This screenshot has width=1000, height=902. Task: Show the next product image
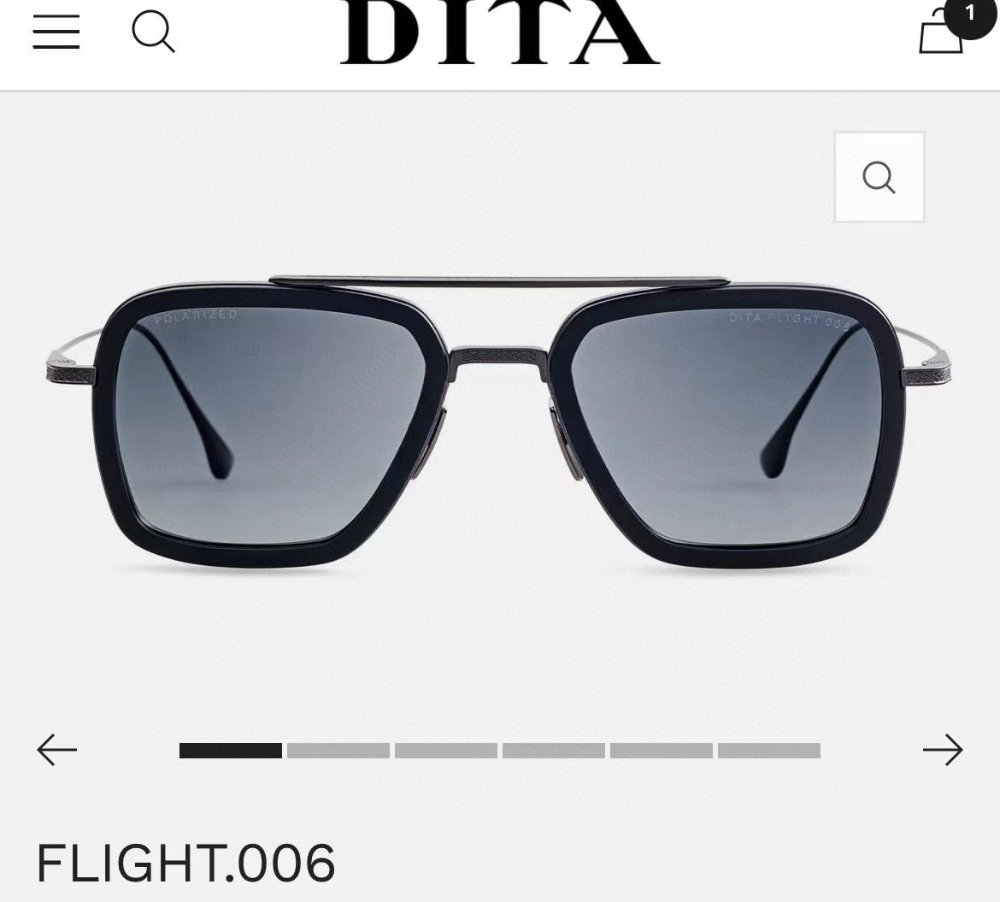point(942,750)
